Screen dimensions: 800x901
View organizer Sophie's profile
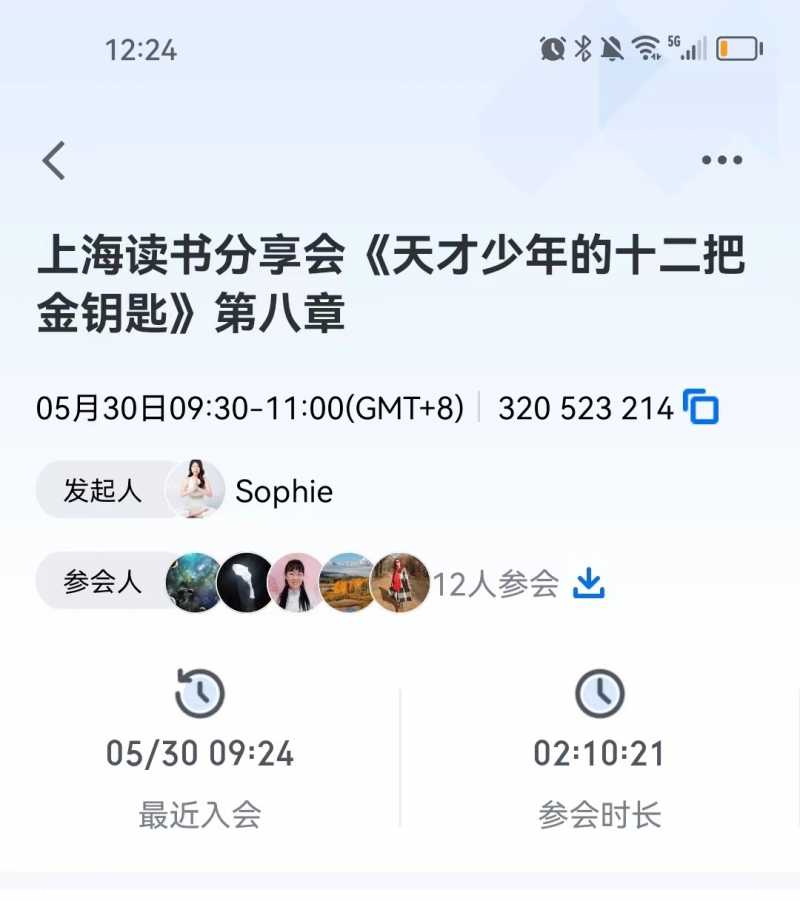click(x=196, y=490)
